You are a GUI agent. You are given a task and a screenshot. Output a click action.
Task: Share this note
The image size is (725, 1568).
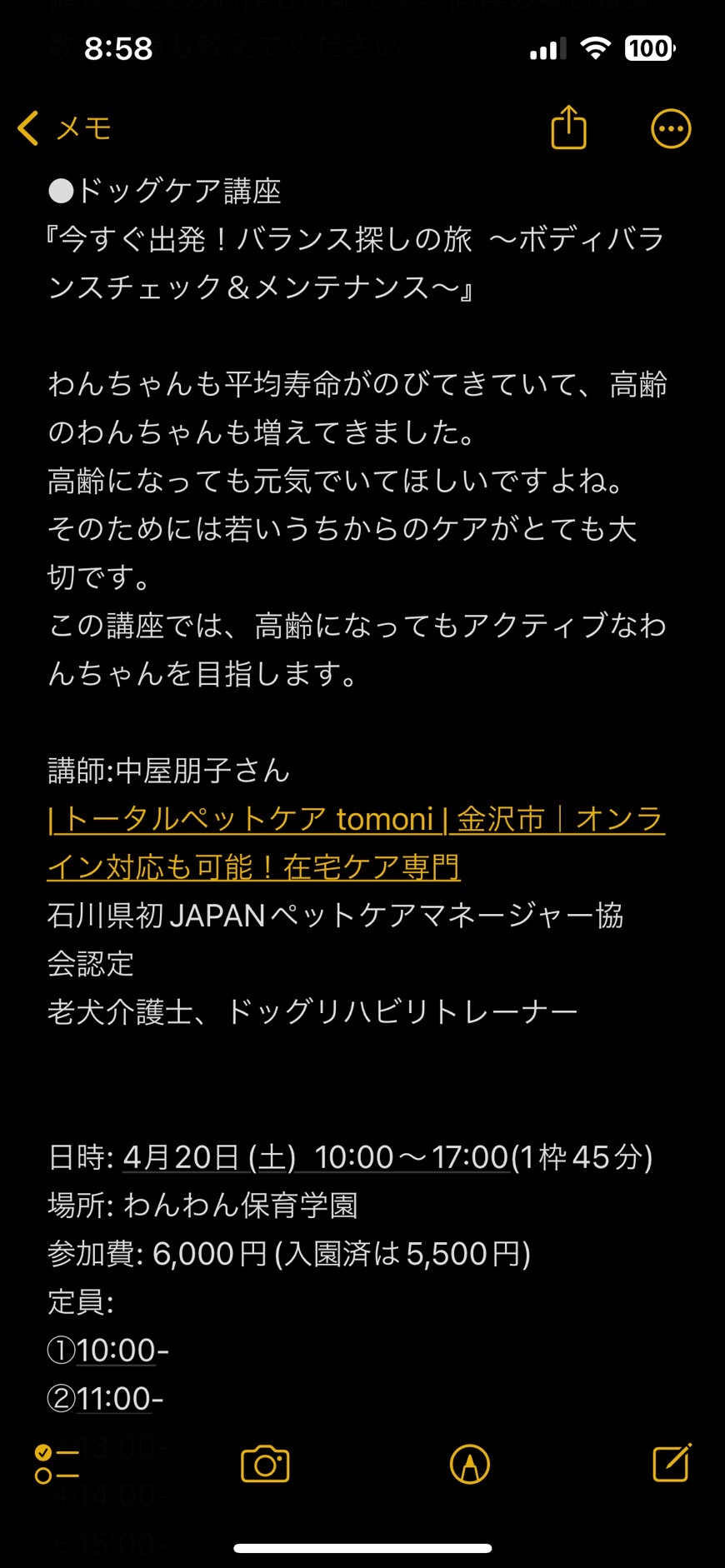click(569, 127)
